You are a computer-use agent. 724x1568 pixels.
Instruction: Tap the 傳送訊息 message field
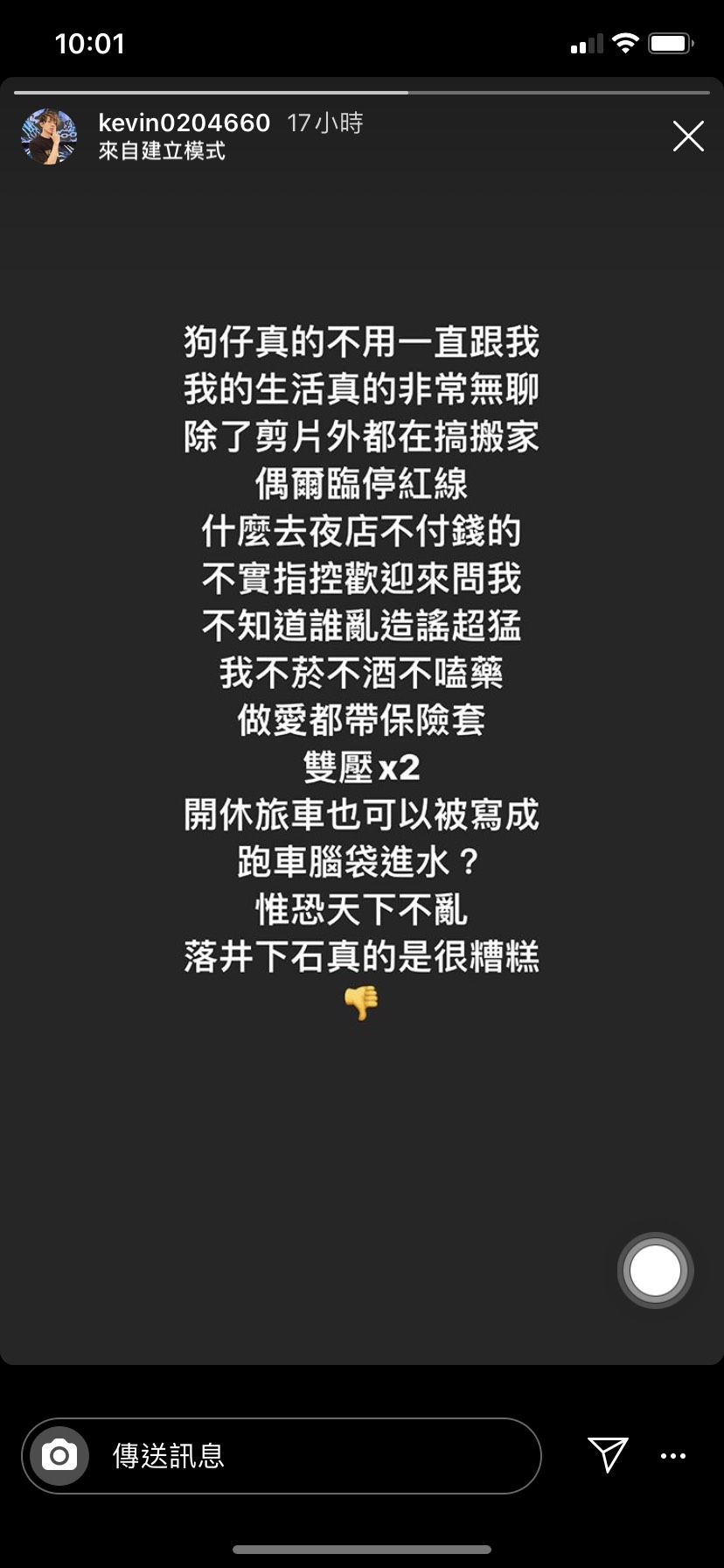coord(315,1455)
